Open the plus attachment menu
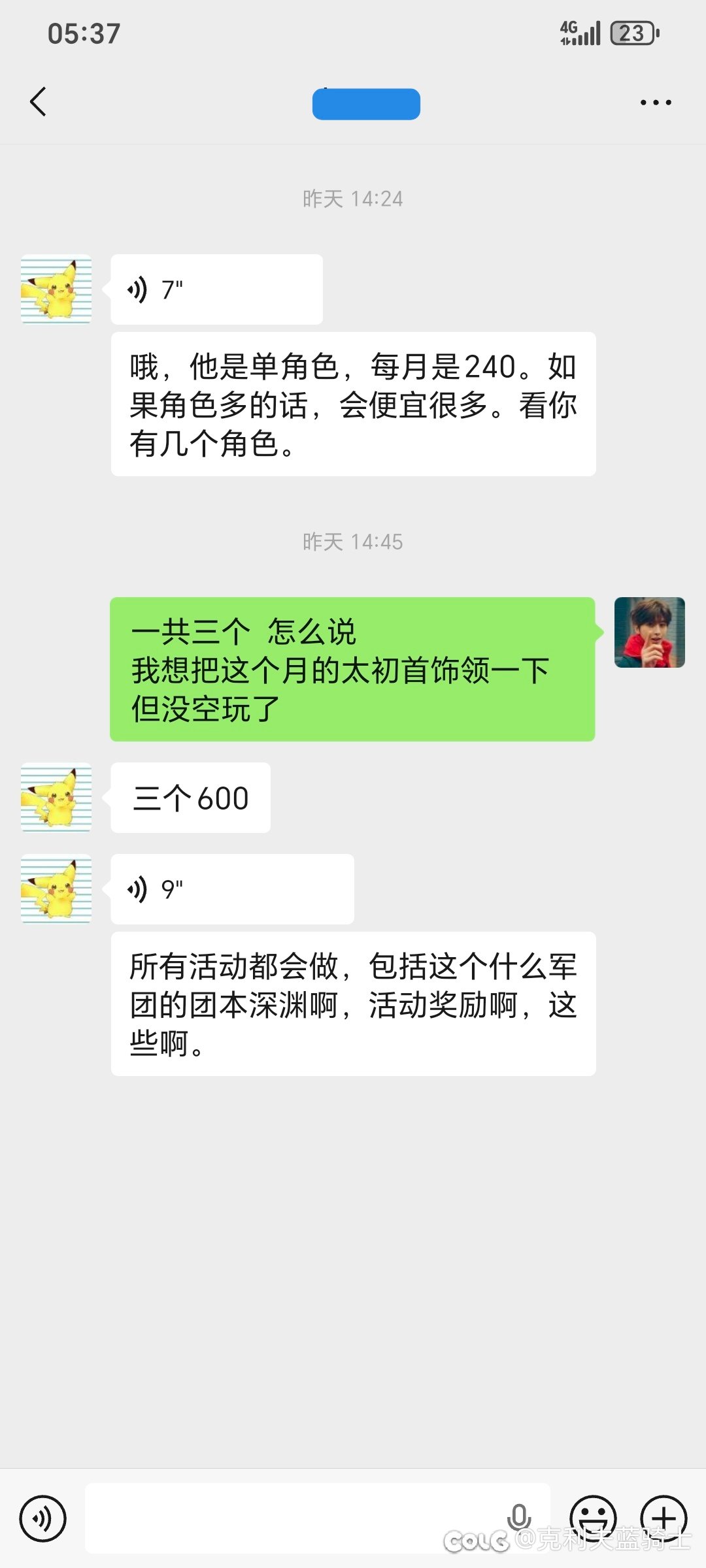 pos(664,1518)
